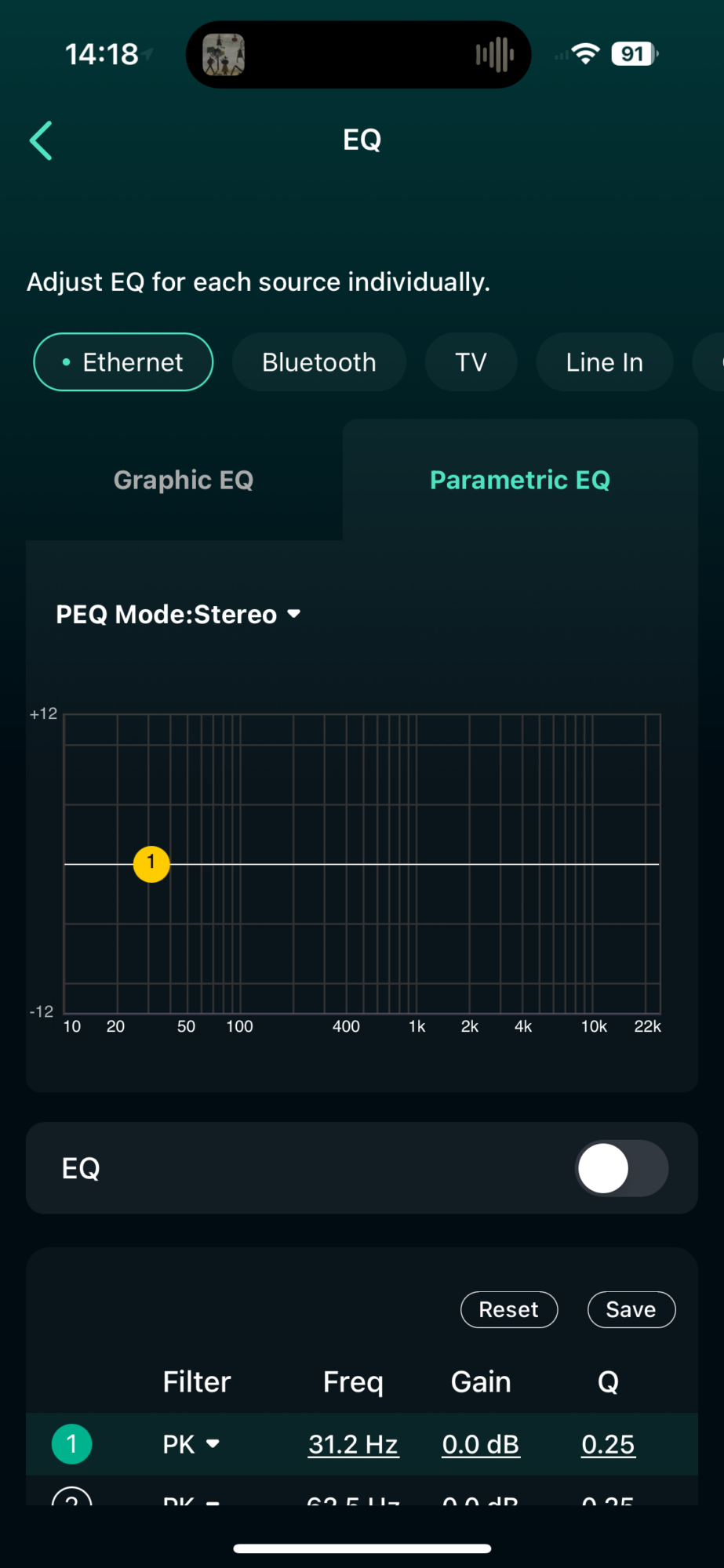Viewport: 724px width, 1568px height.
Task: Save the EQ settings
Action: 631,1309
